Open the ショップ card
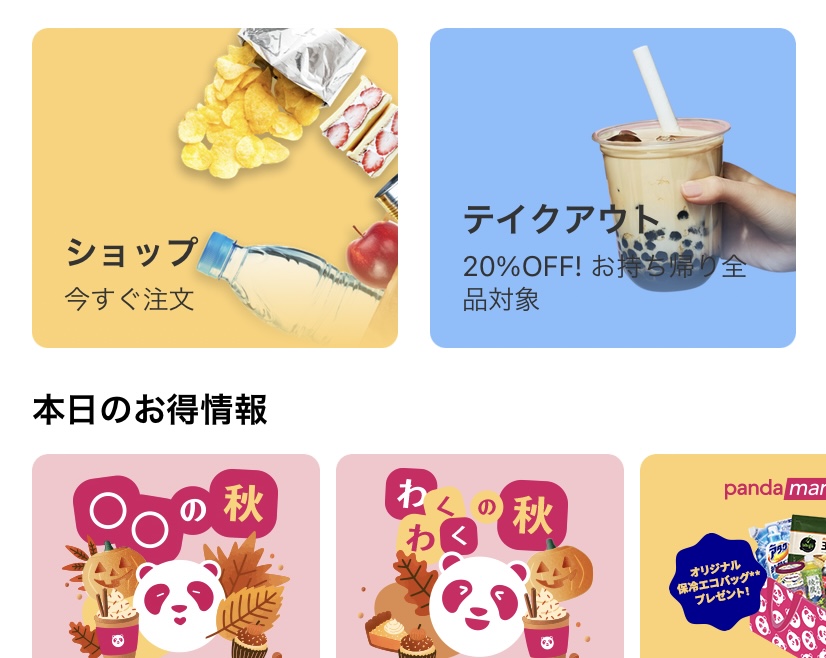 pos(215,188)
